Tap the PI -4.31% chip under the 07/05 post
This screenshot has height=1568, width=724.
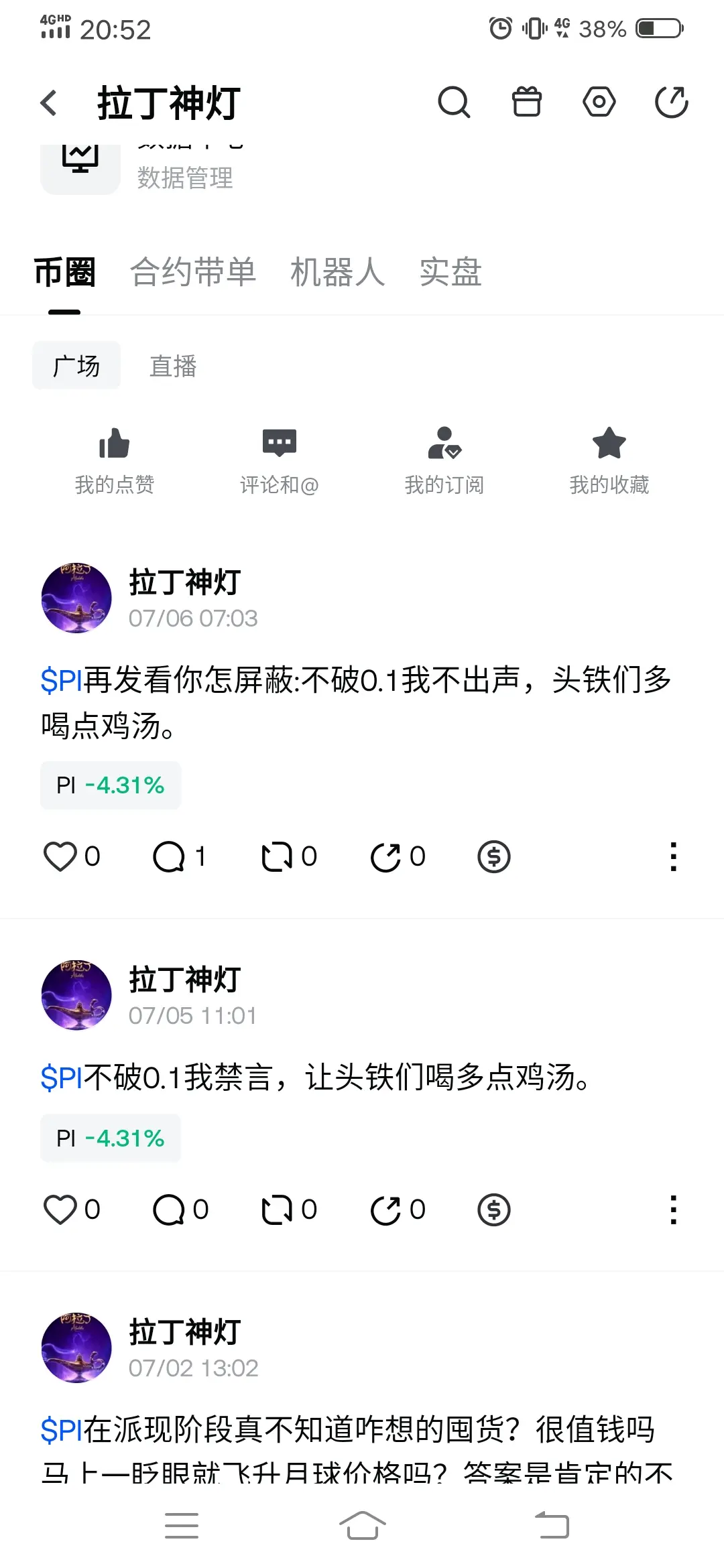[111, 1138]
